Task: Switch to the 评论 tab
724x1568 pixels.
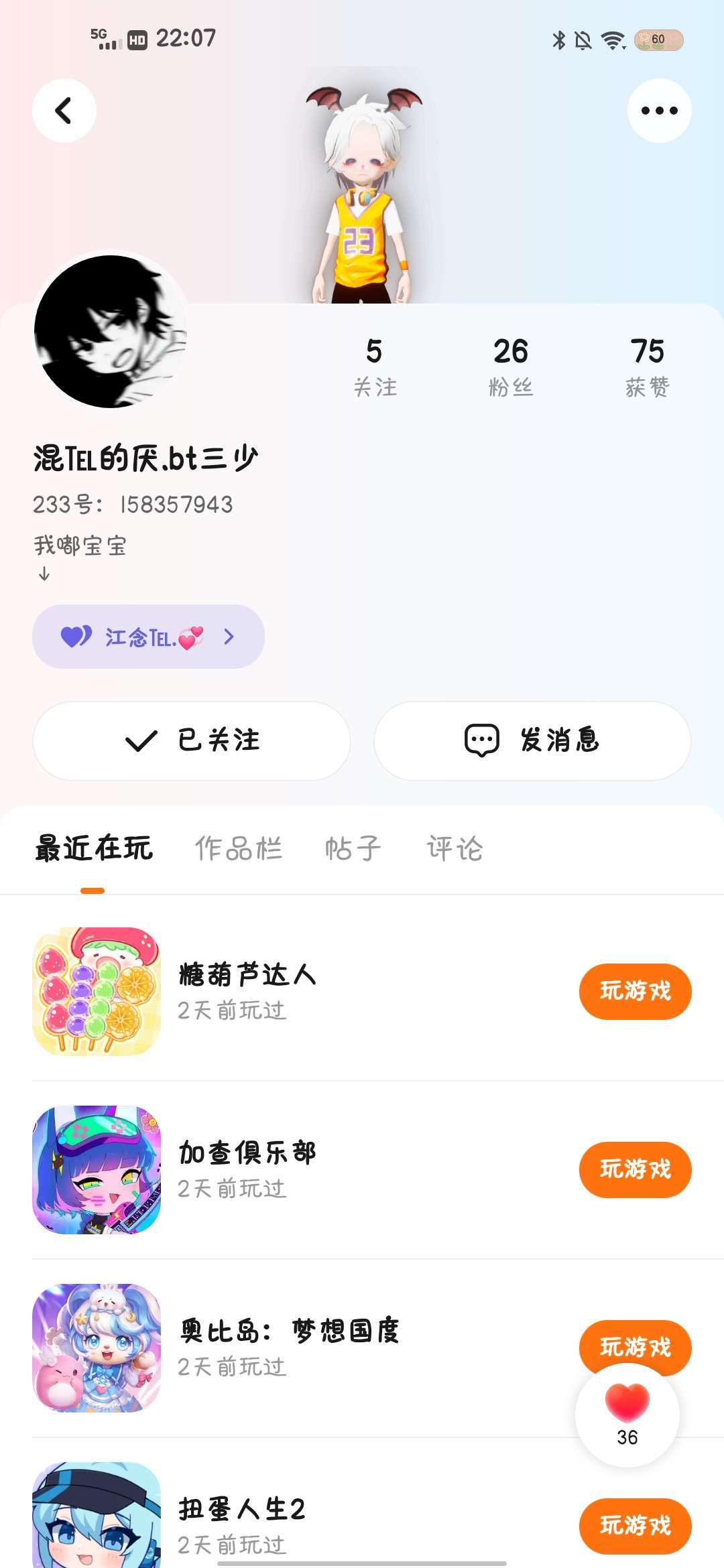Action: pos(455,849)
